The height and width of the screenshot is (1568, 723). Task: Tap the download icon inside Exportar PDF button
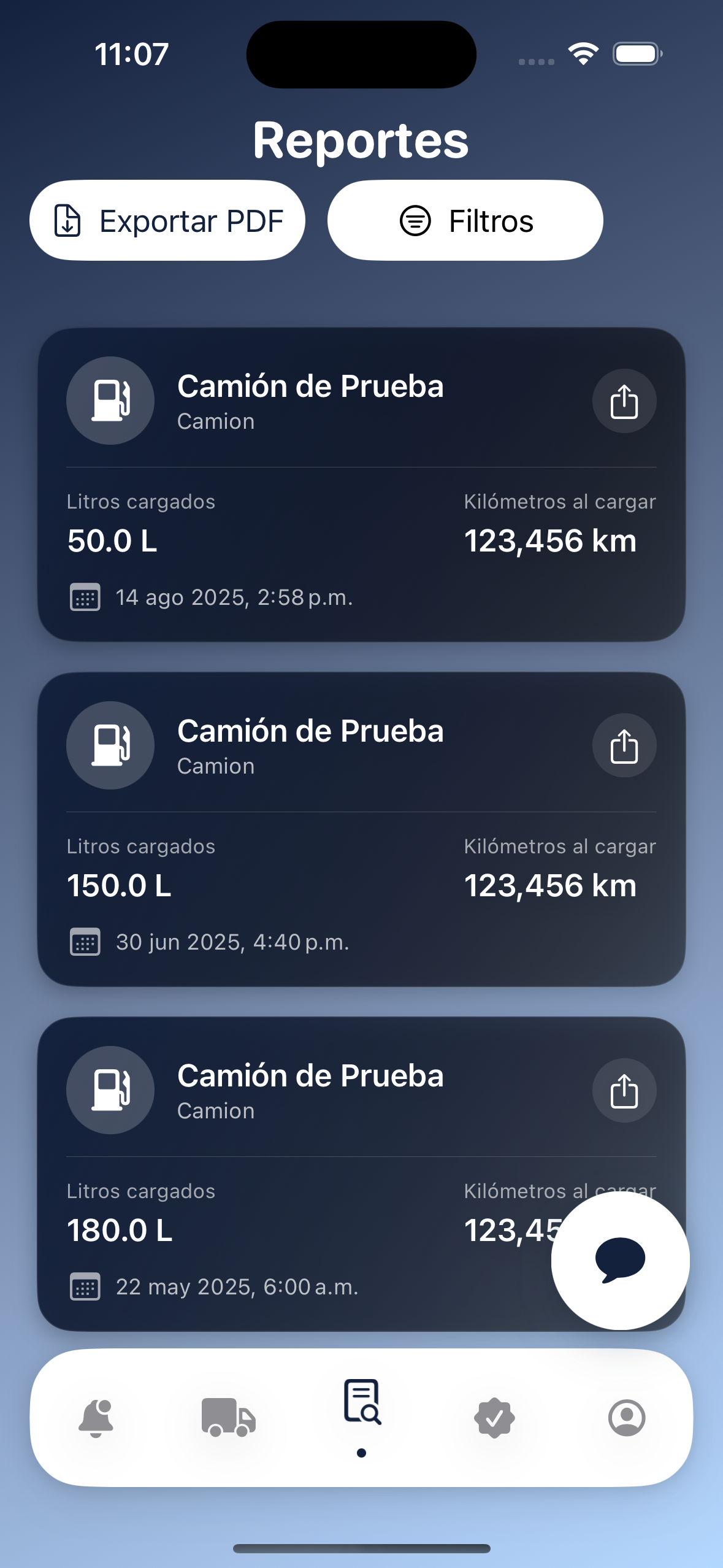tap(67, 220)
